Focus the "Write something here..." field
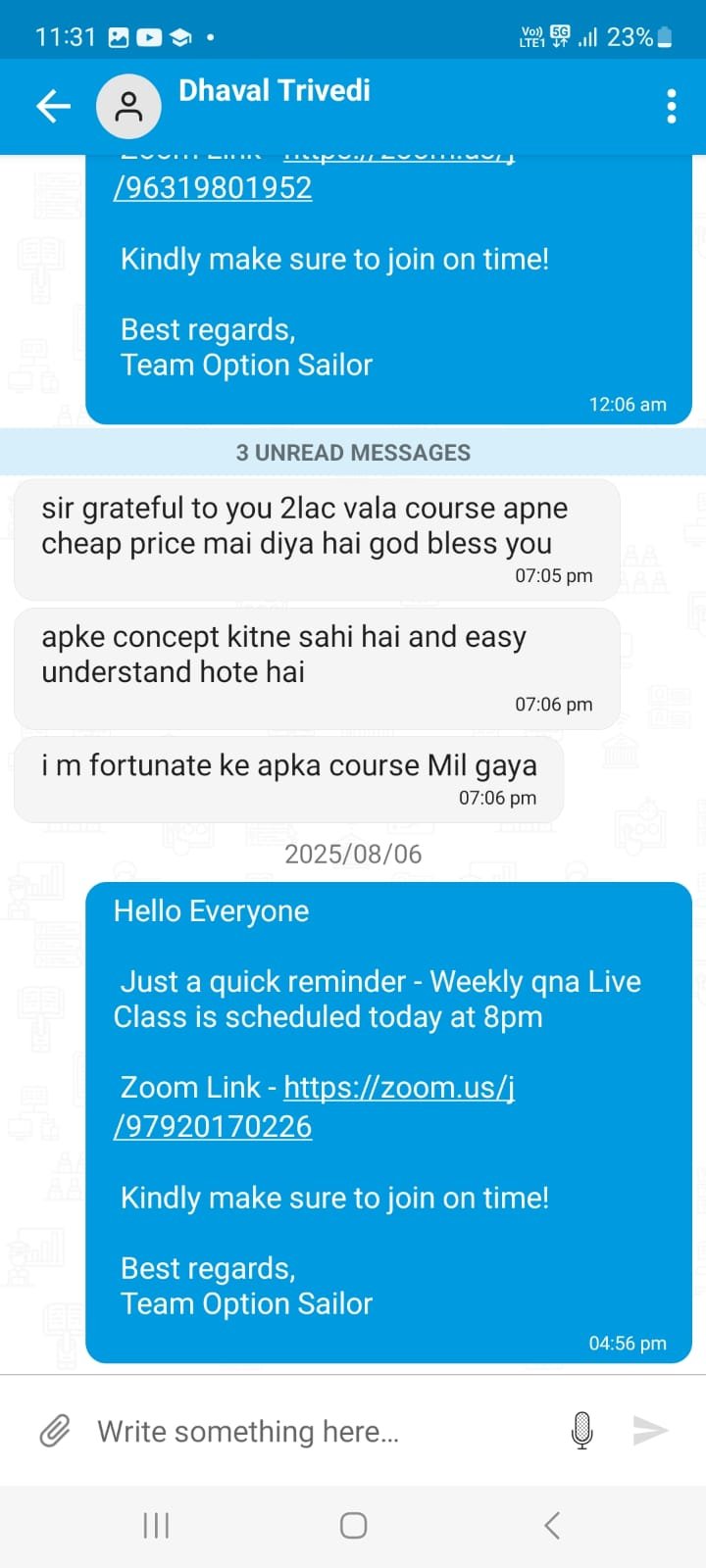Screen dimensions: 706x1568 point(314,1432)
